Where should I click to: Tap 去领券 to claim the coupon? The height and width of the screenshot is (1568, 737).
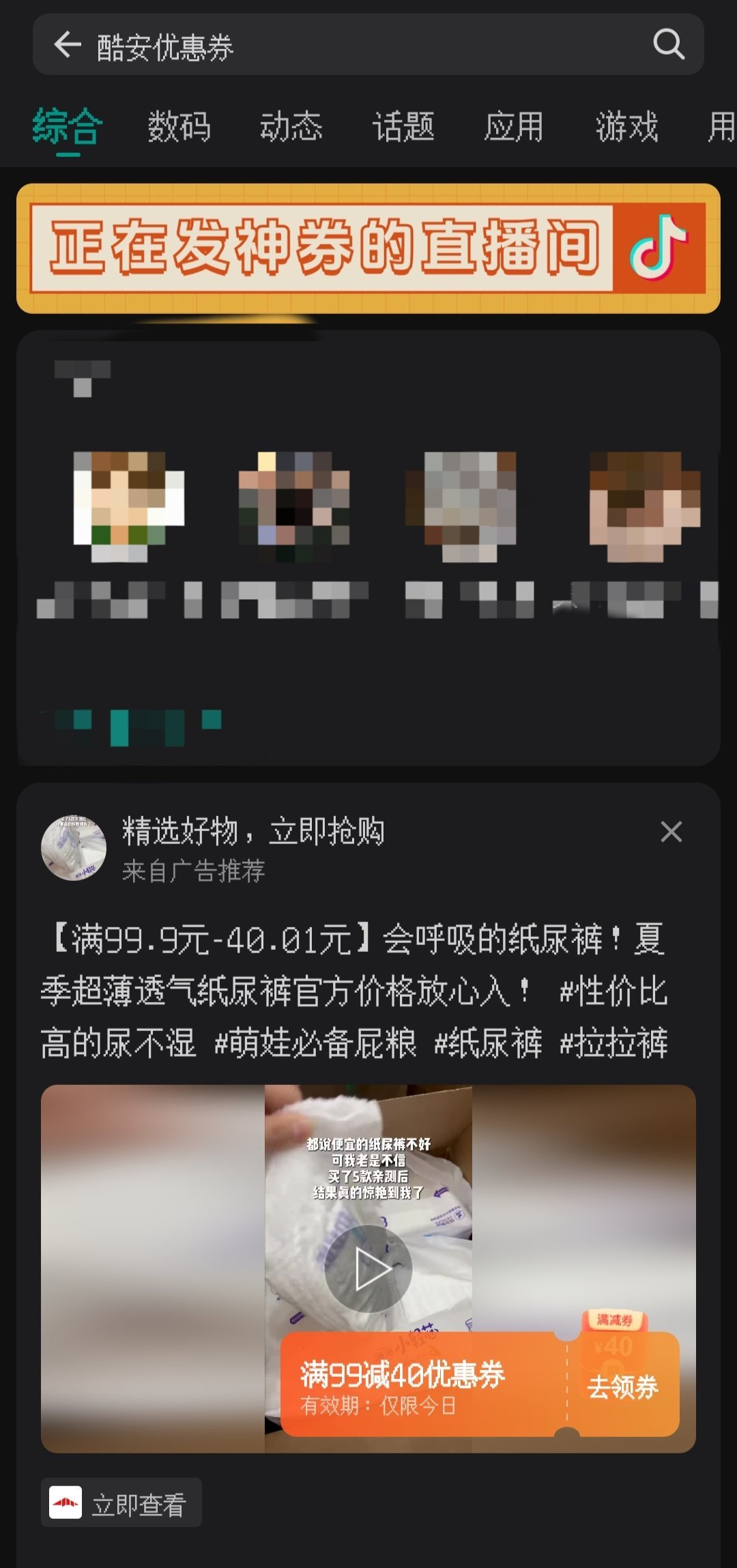(x=622, y=1386)
